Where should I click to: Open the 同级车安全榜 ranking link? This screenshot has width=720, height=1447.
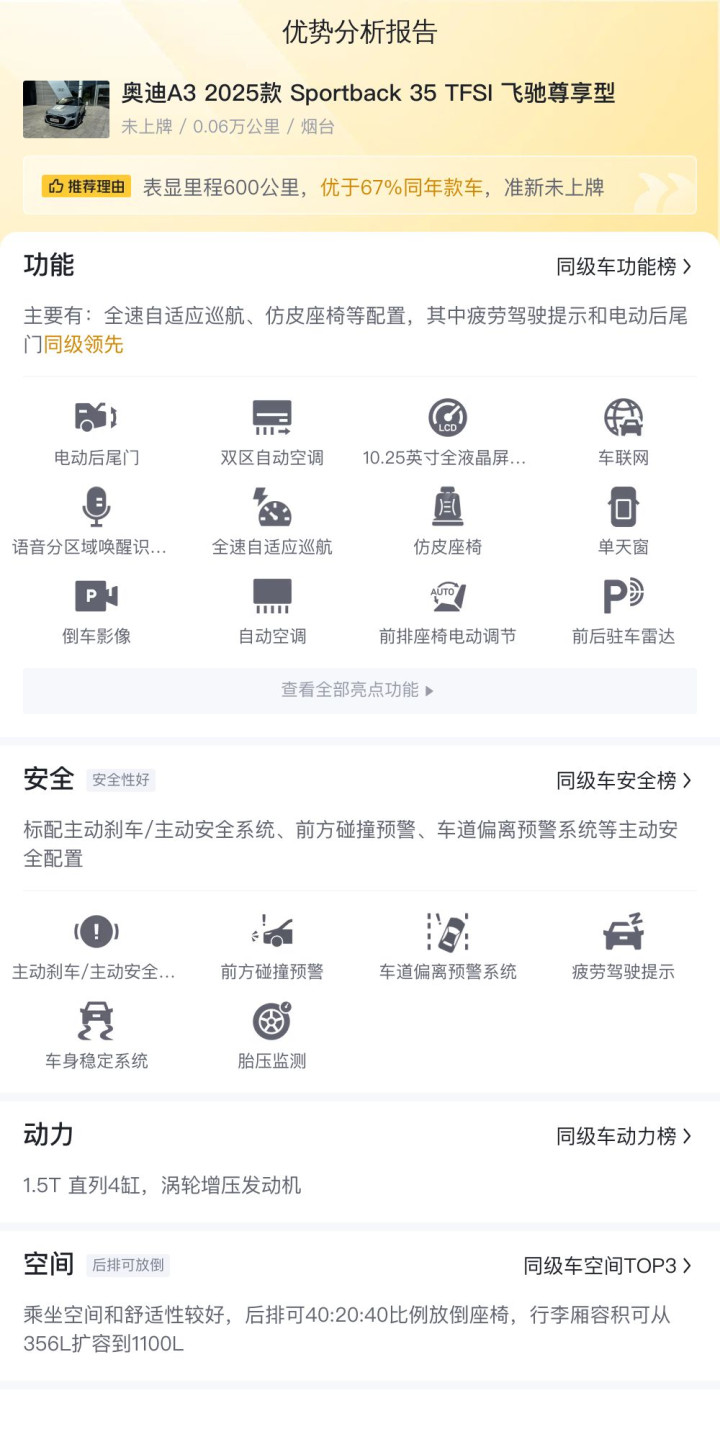coord(624,780)
